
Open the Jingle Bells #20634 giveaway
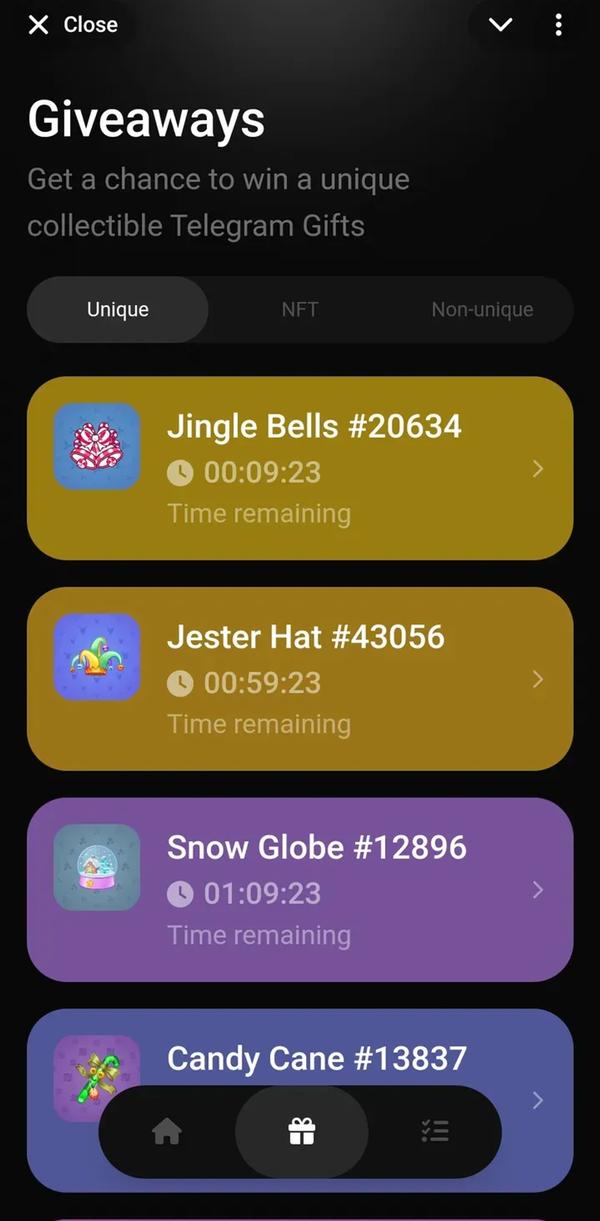(x=300, y=468)
